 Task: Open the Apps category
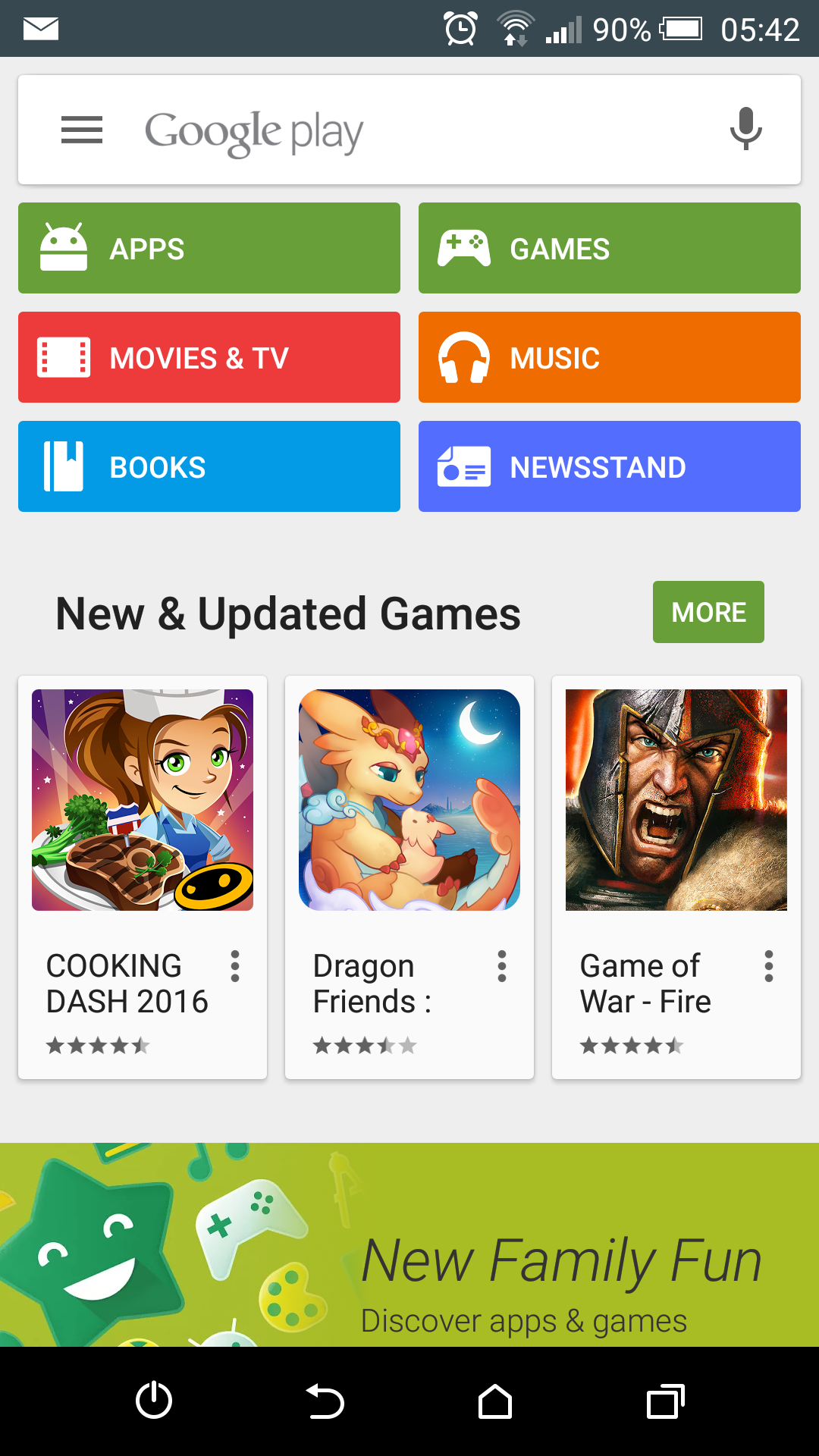click(209, 248)
